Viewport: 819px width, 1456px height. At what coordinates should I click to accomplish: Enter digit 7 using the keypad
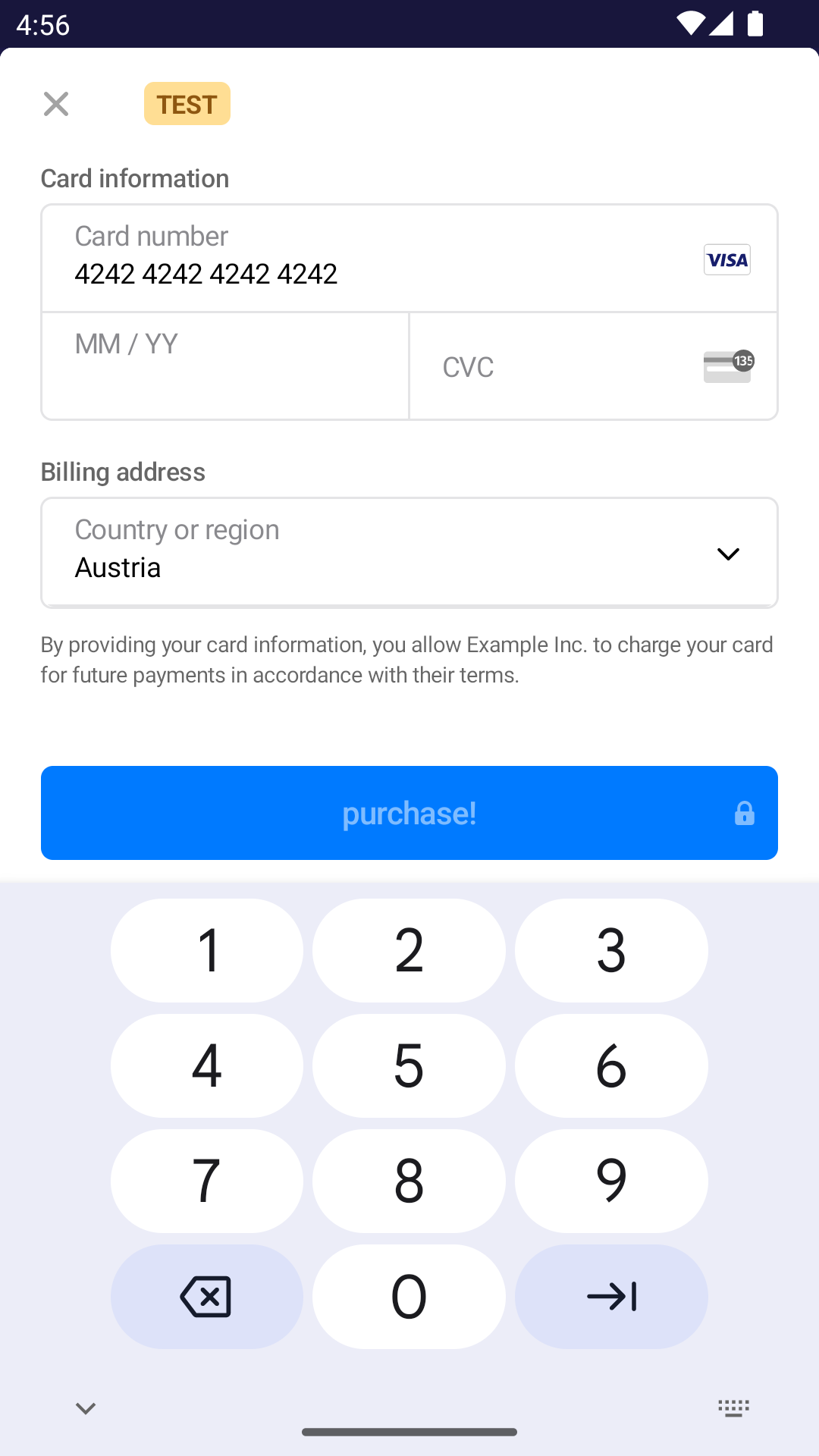tap(207, 1181)
